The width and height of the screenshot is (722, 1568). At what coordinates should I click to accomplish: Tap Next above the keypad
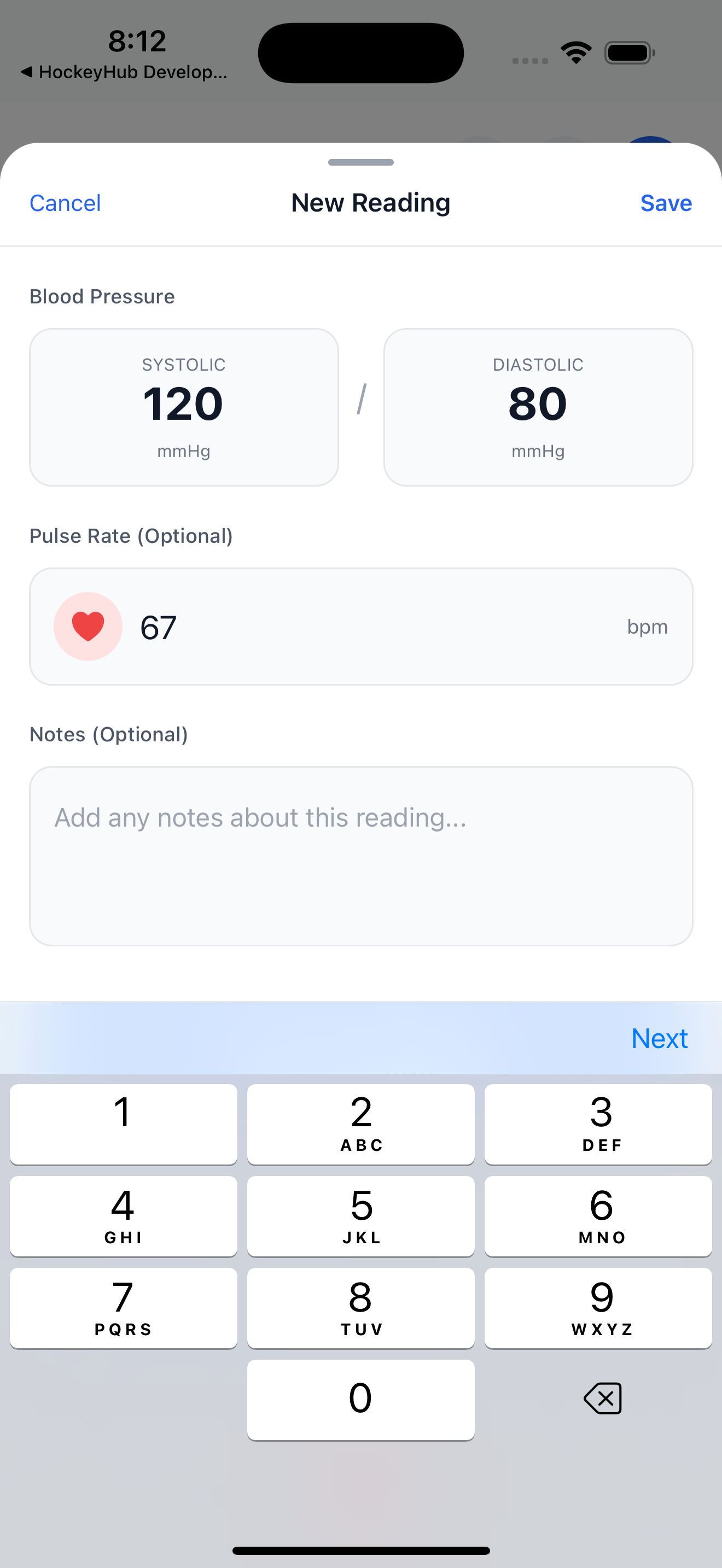coord(659,1038)
